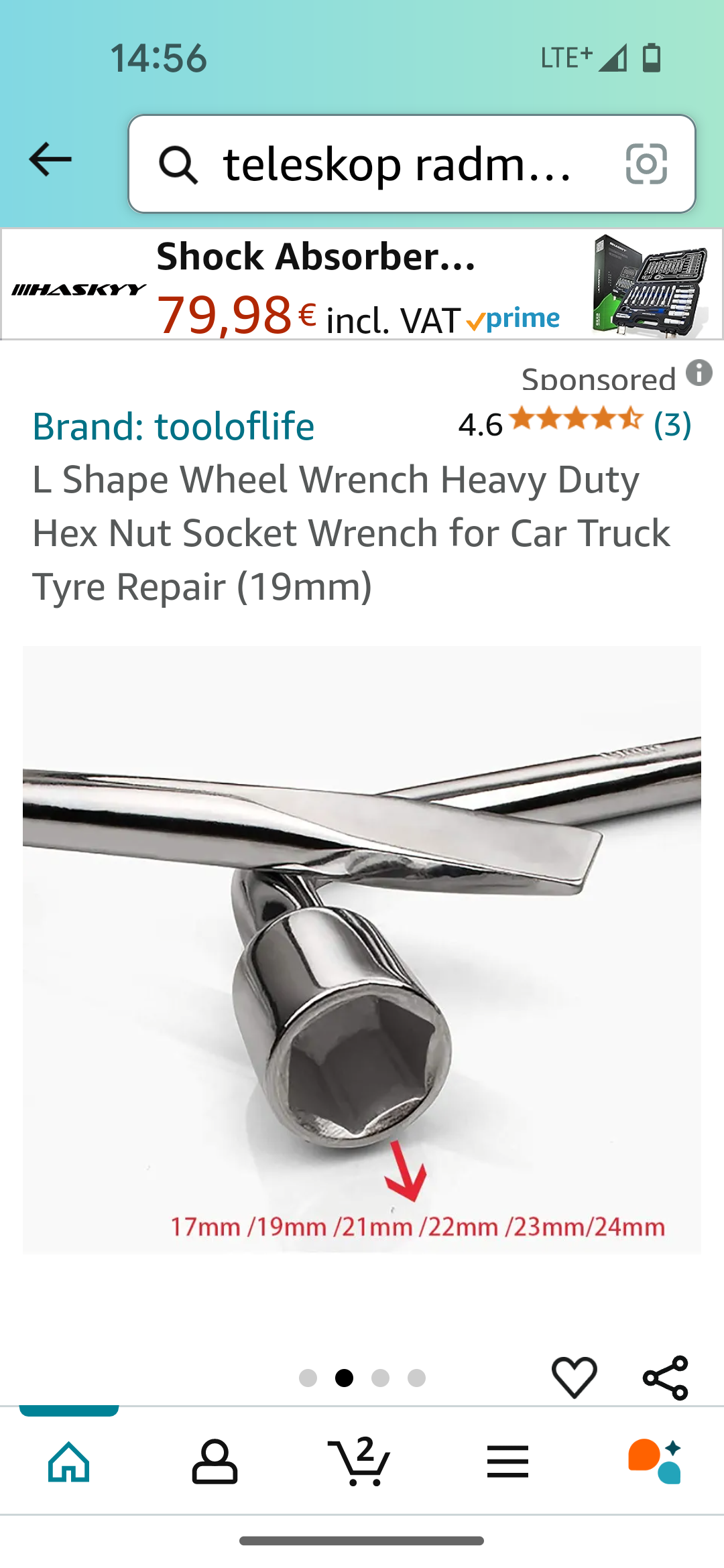View the 4.6 star ratings (3)

point(575,423)
